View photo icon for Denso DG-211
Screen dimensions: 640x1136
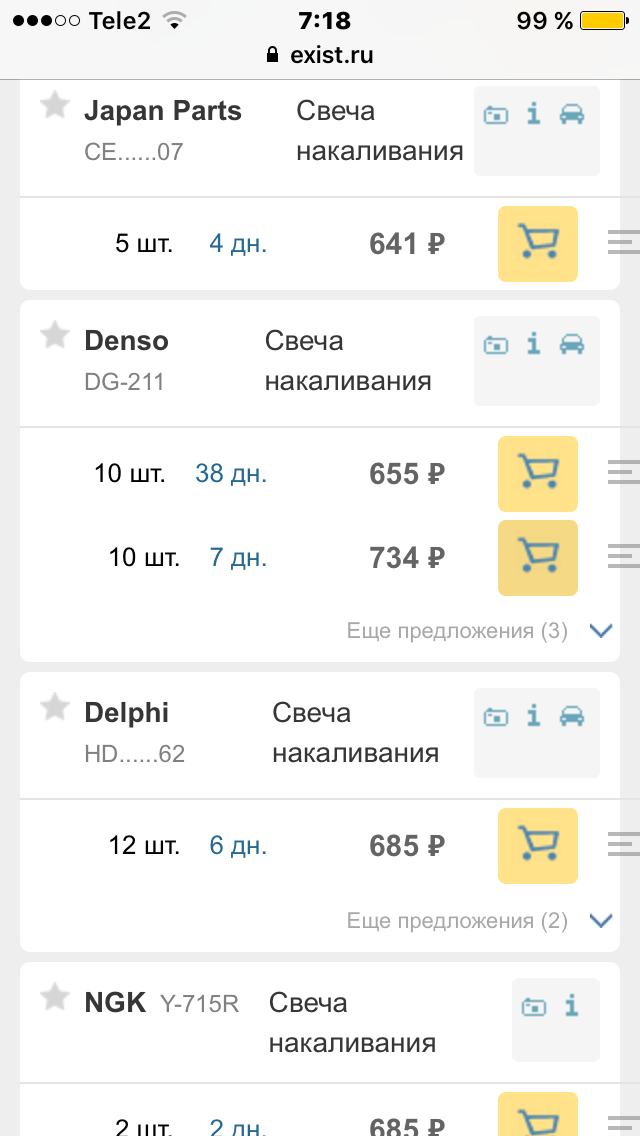pos(496,345)
